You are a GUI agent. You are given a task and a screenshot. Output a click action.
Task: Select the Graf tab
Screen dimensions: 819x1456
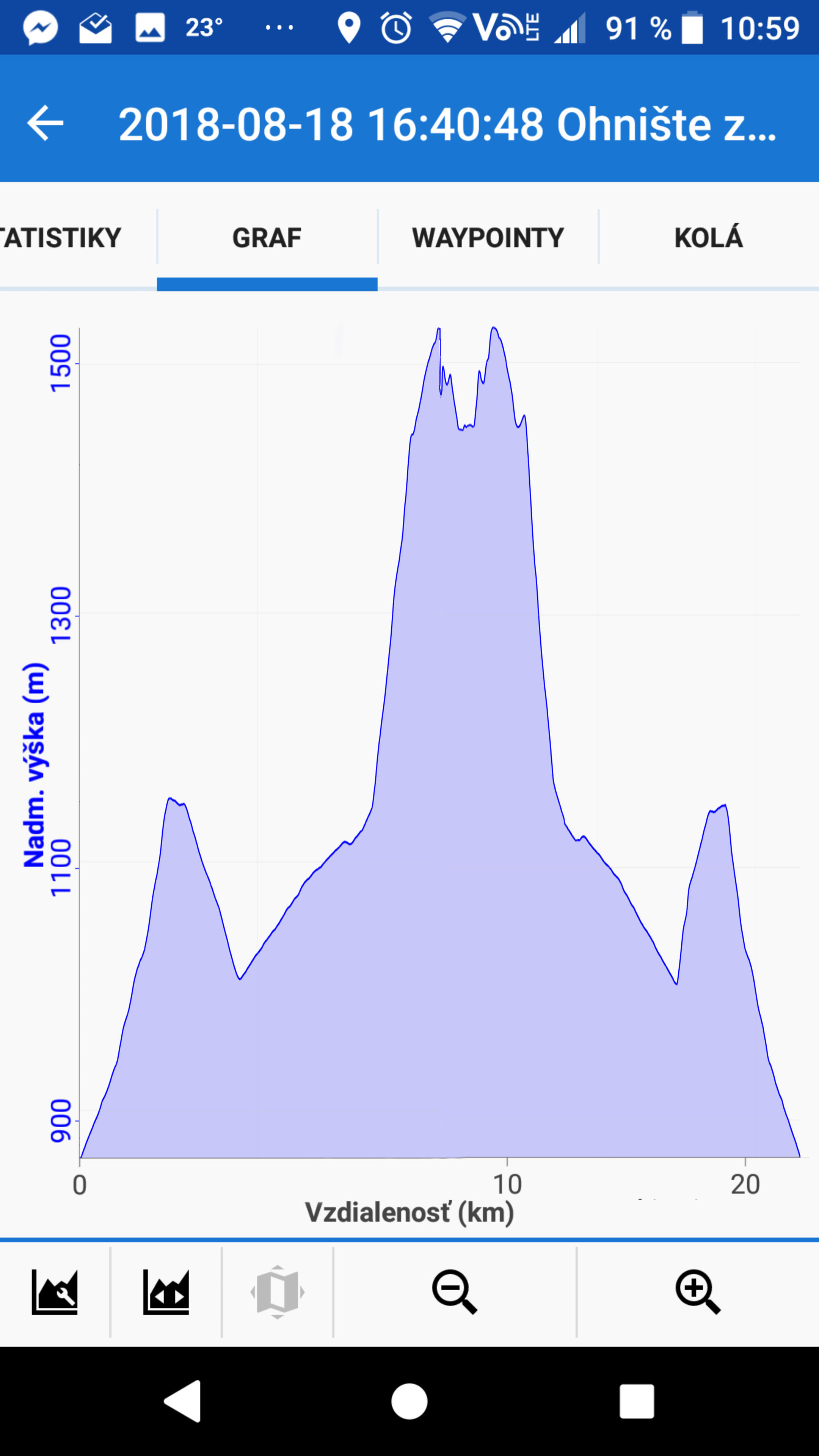click(267, 237)
